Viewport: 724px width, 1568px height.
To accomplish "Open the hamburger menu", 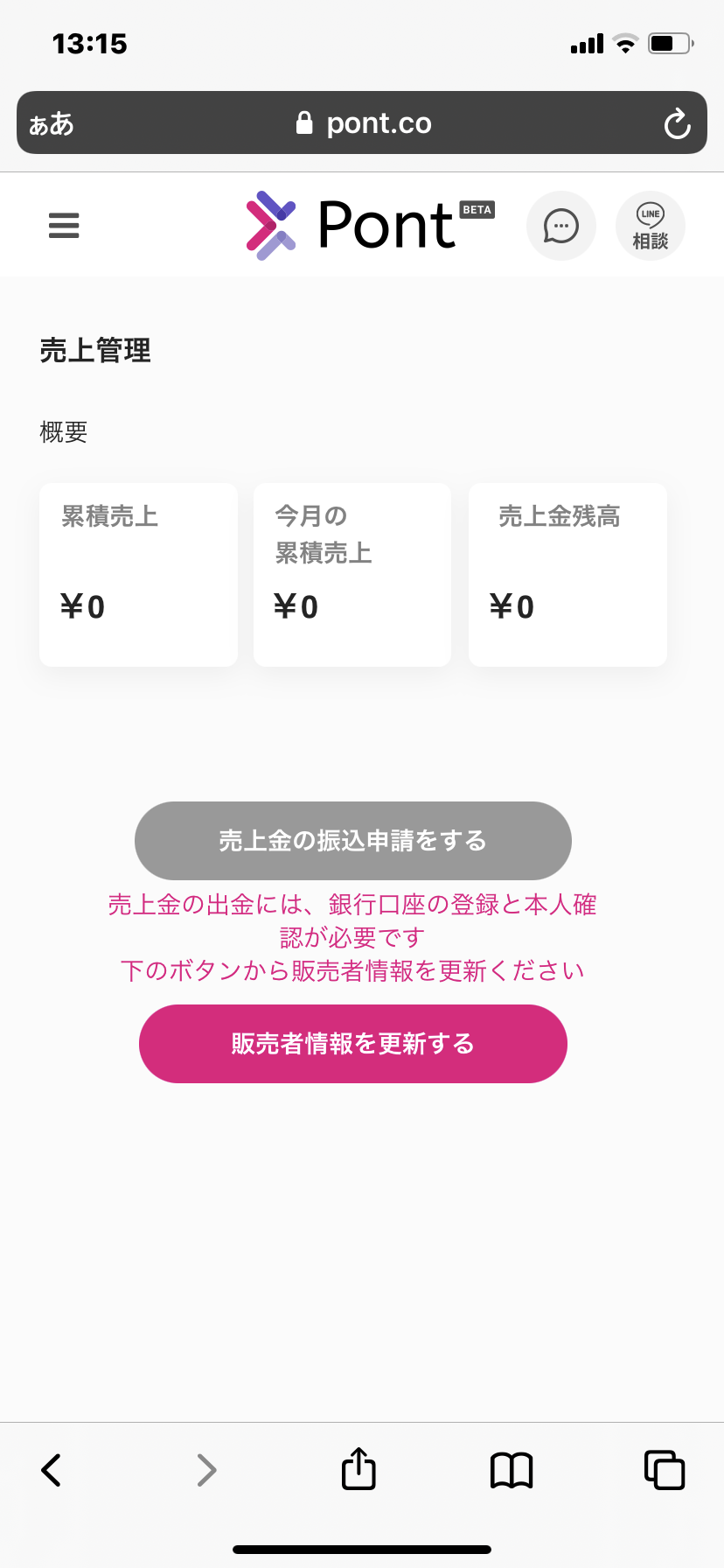I will pos(64,226).
